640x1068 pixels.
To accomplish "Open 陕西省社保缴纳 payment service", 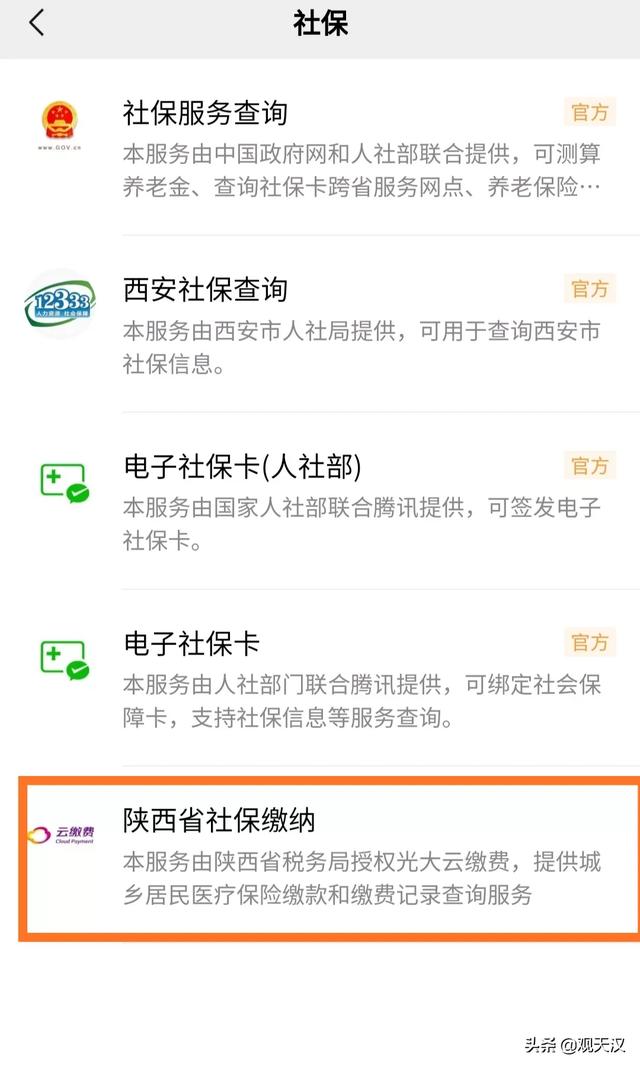I will pos(330,858).
